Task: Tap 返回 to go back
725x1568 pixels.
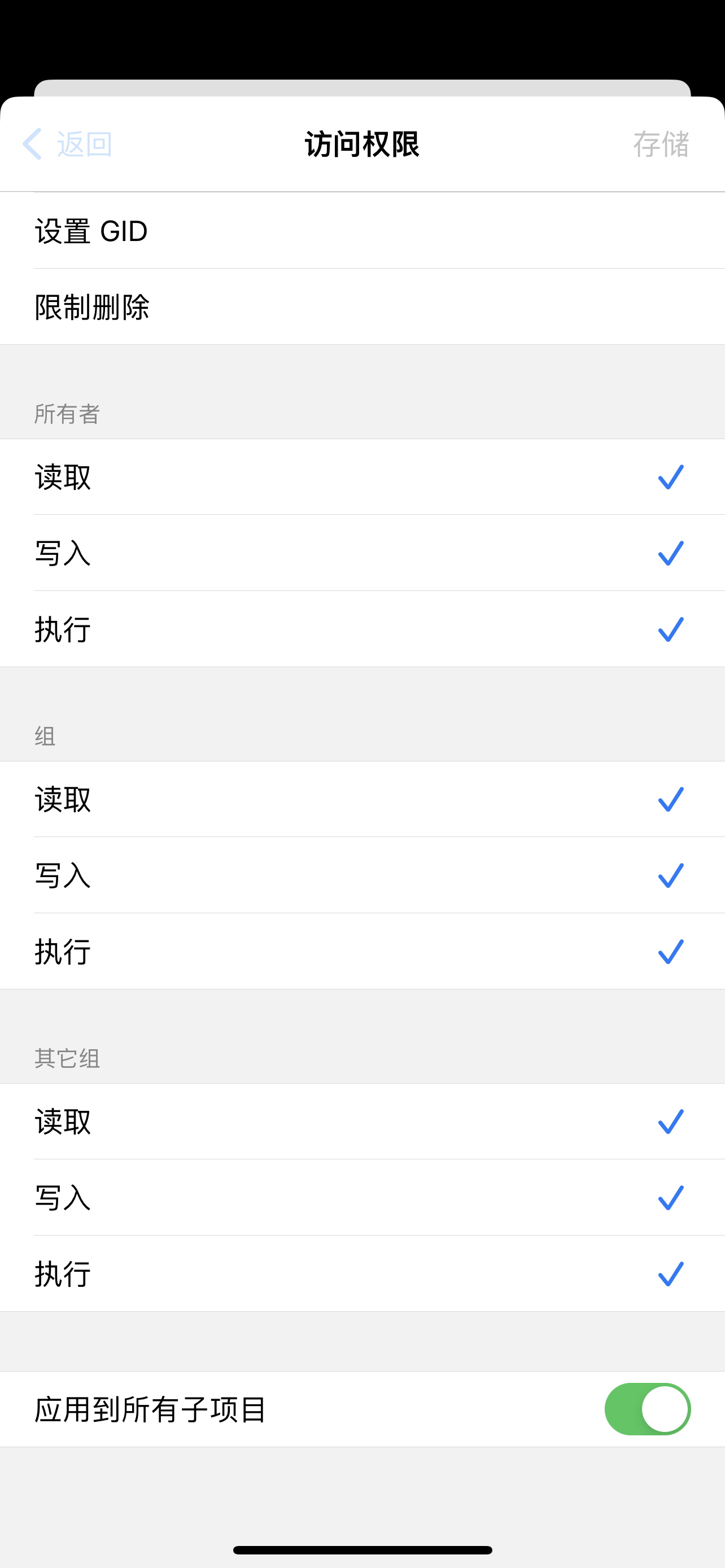Action: 84,144
